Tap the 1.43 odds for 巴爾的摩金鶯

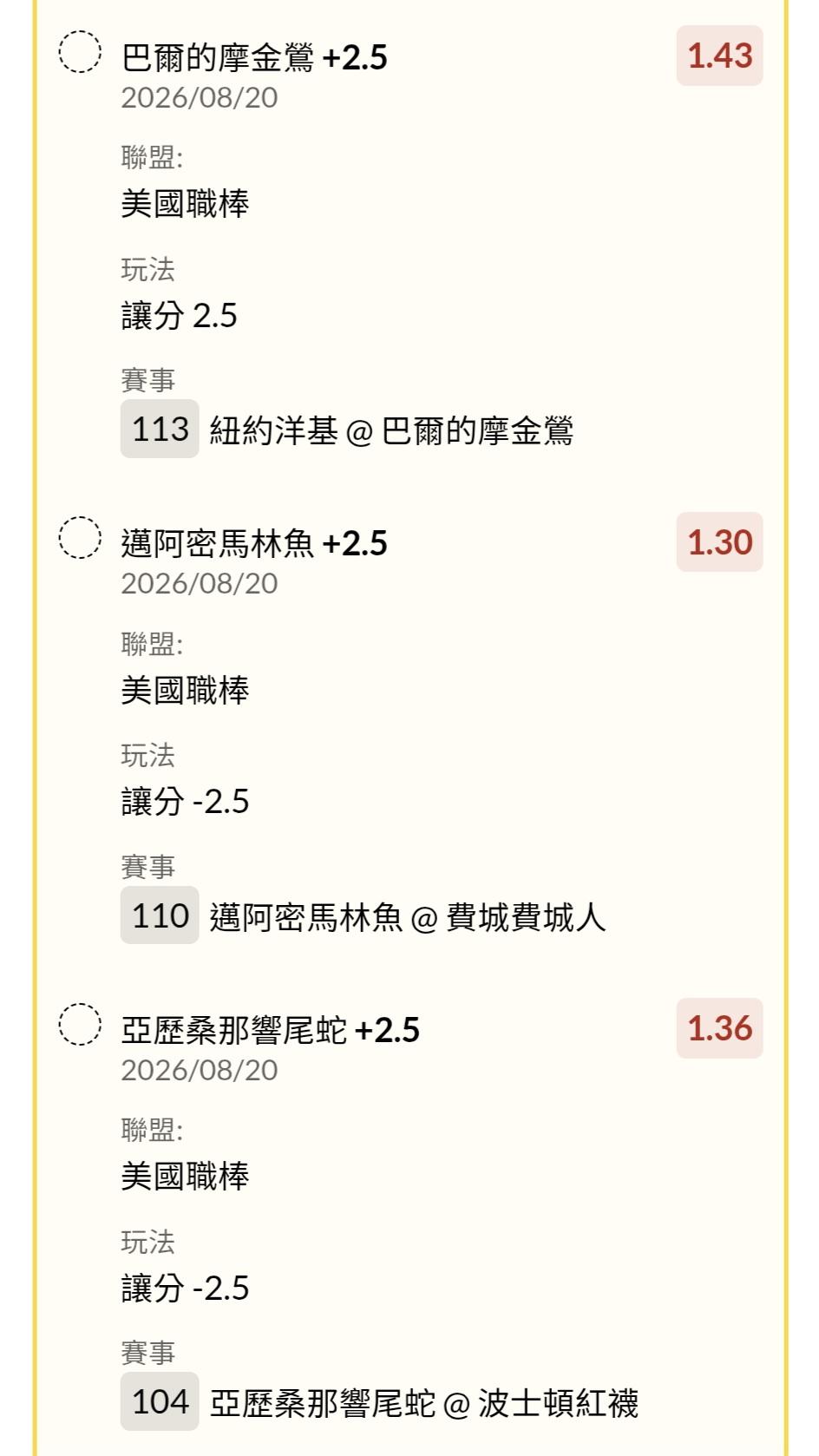click(x=719, y=56)
